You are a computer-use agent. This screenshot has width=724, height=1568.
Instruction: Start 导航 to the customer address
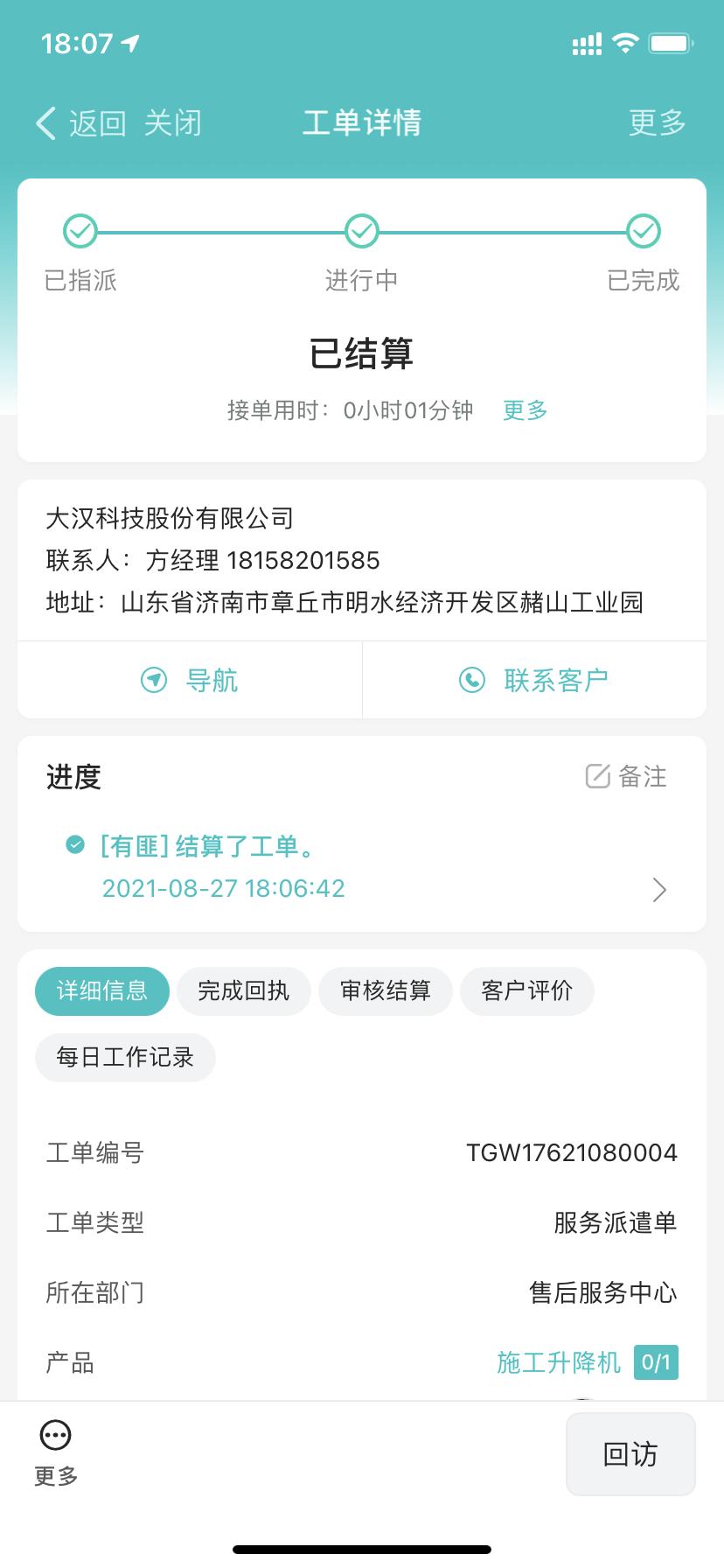[x=190, y=680]
